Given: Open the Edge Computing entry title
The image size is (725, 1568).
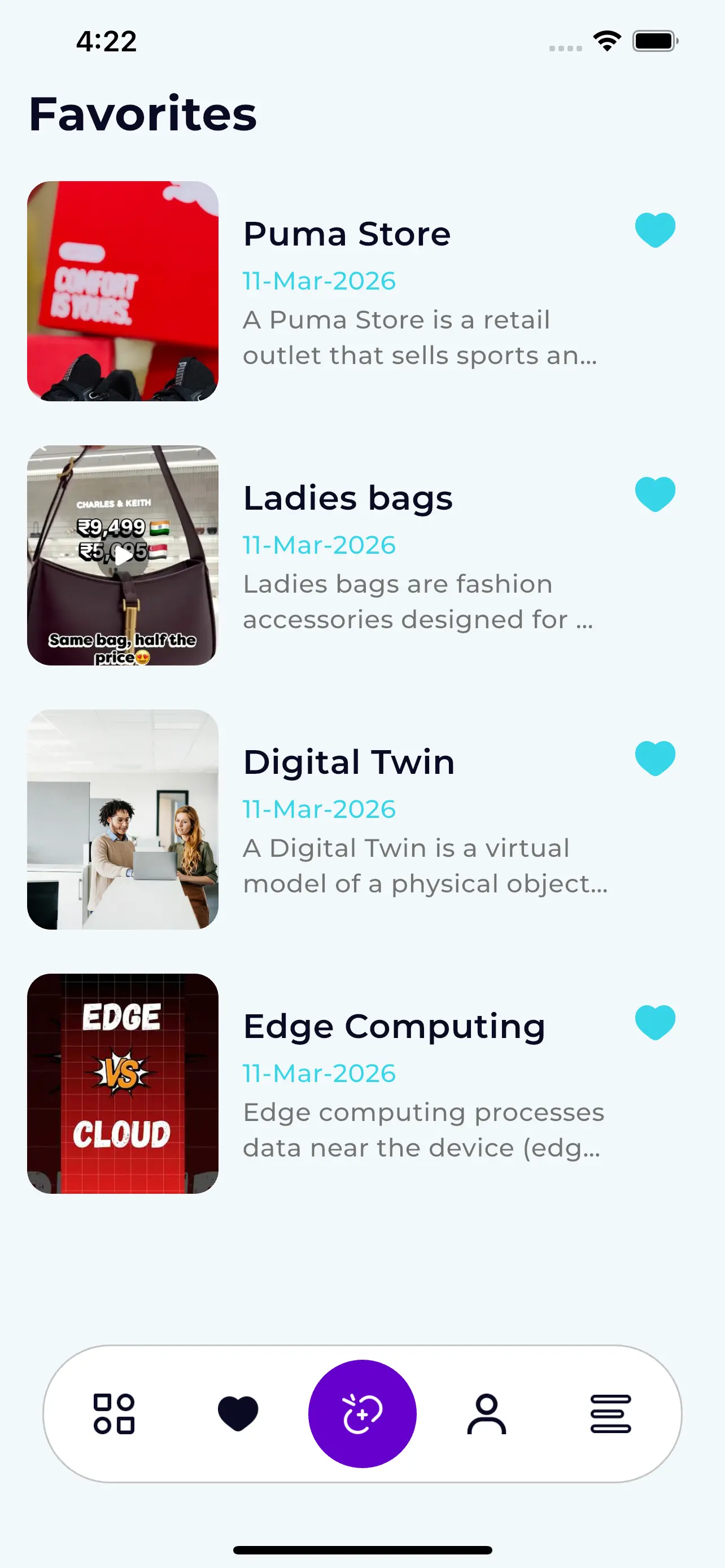Looking at the screenshot, I should pyautogui.click(x=394, y=1027).
